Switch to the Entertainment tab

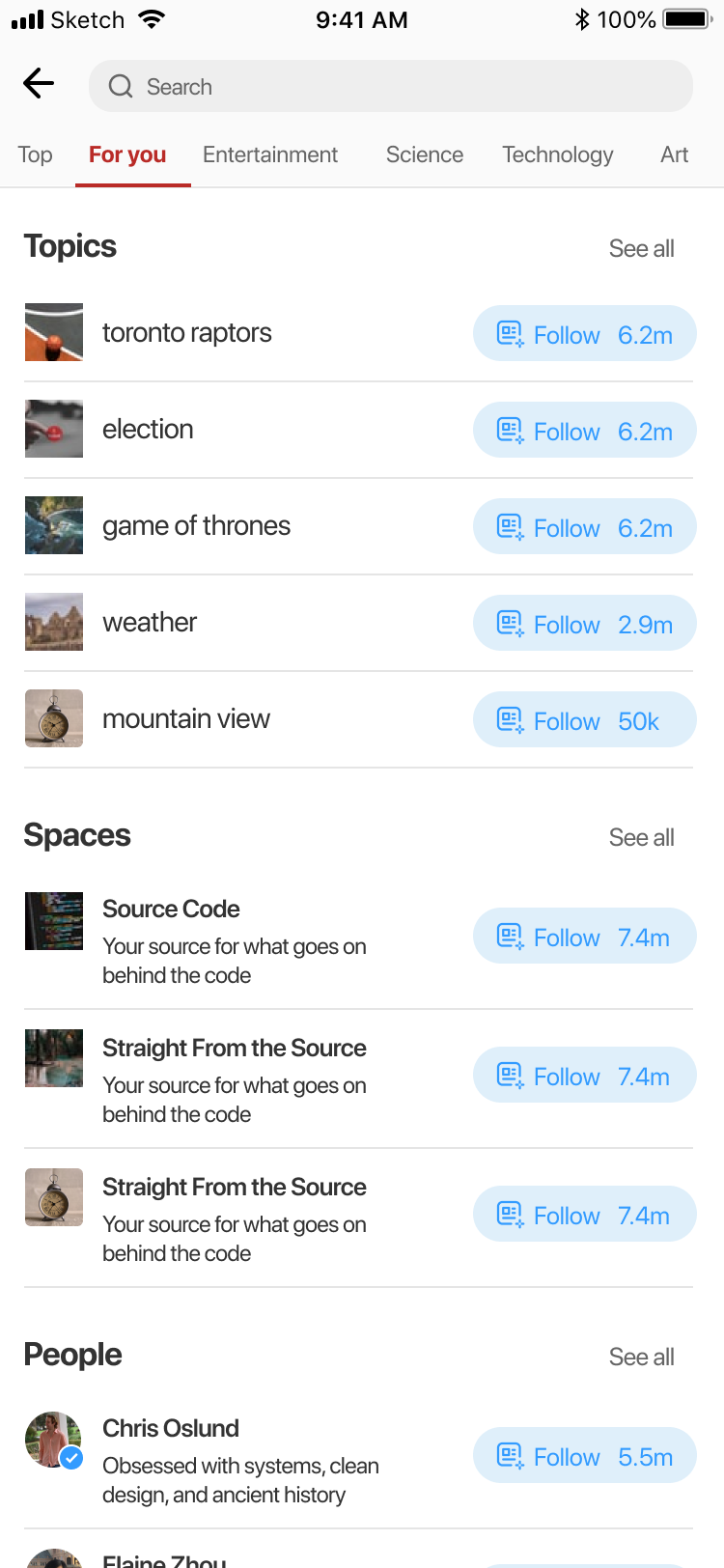[270, 154]
